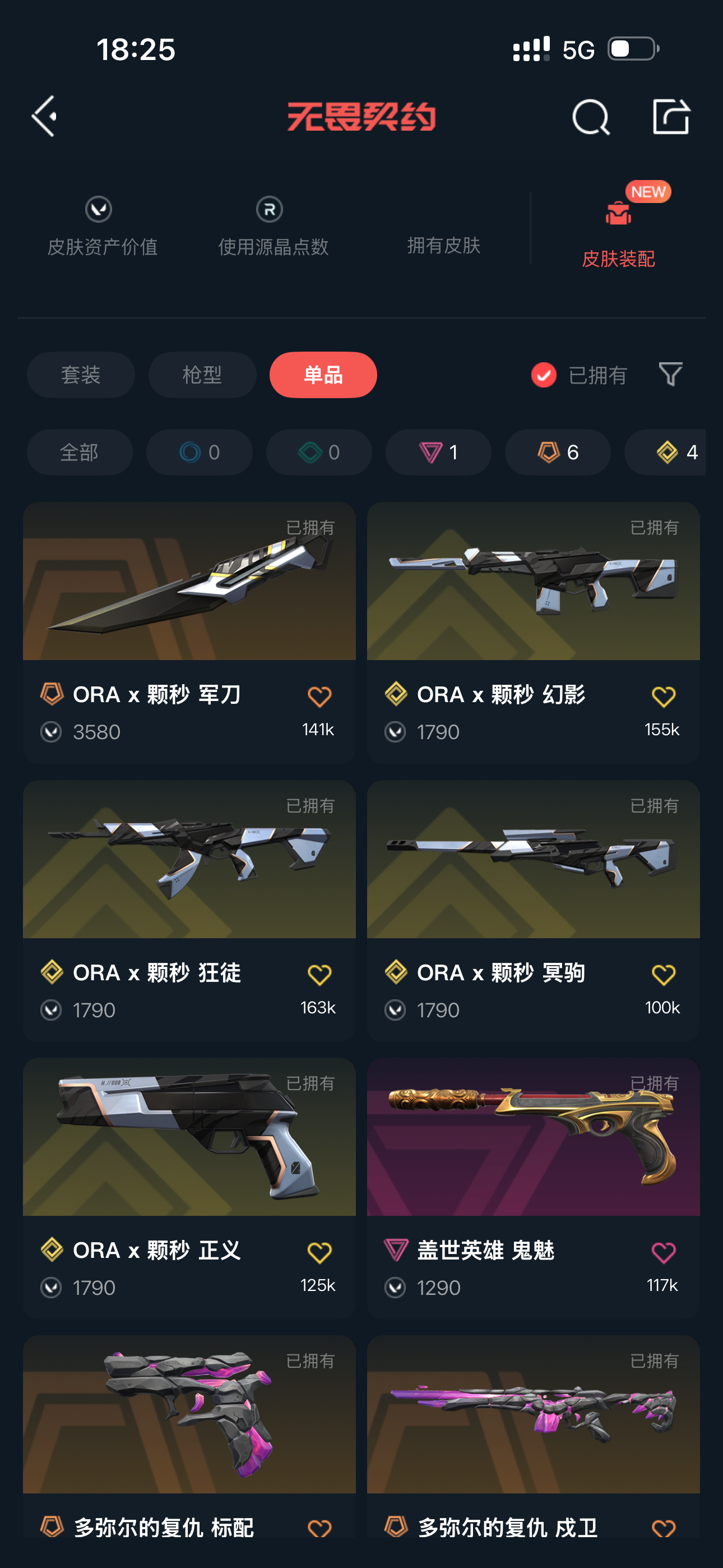Viewport: 723px width, 1568px height.
Task: Go back using the top-left arrow
Action: (44, 116)
